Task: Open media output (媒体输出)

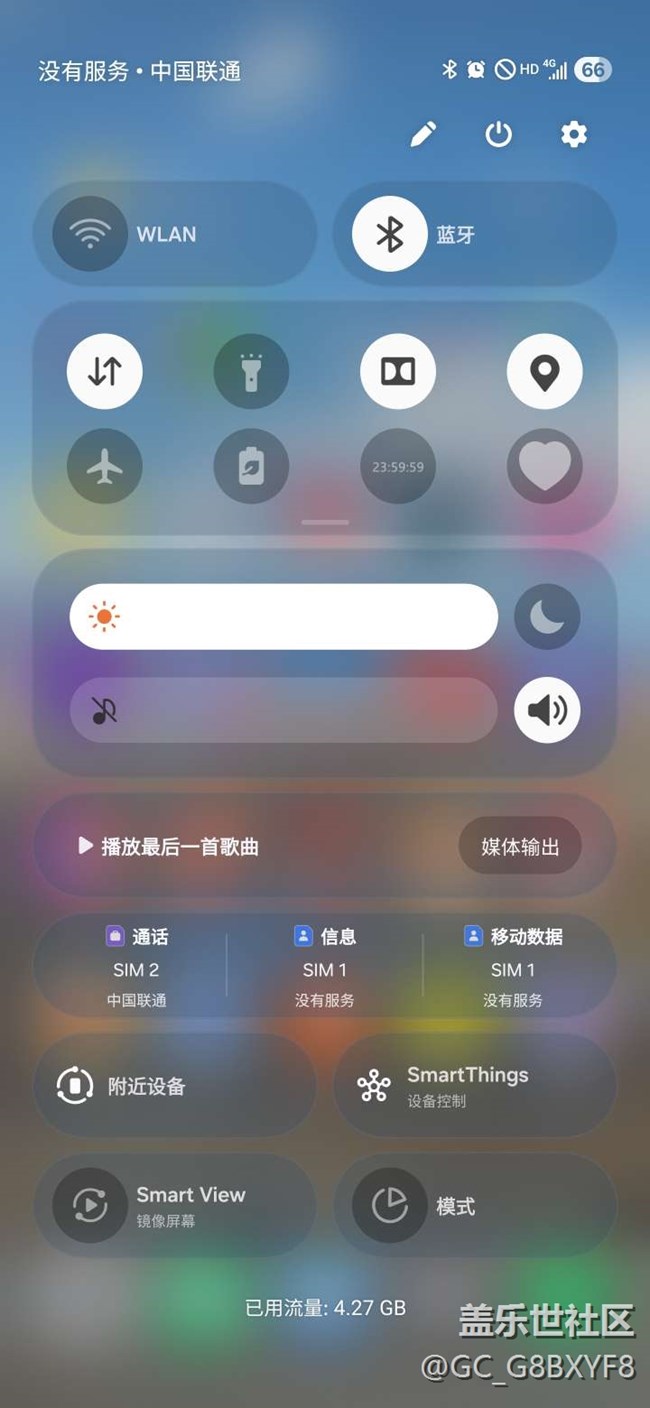Action: click(x=519, y=846)
